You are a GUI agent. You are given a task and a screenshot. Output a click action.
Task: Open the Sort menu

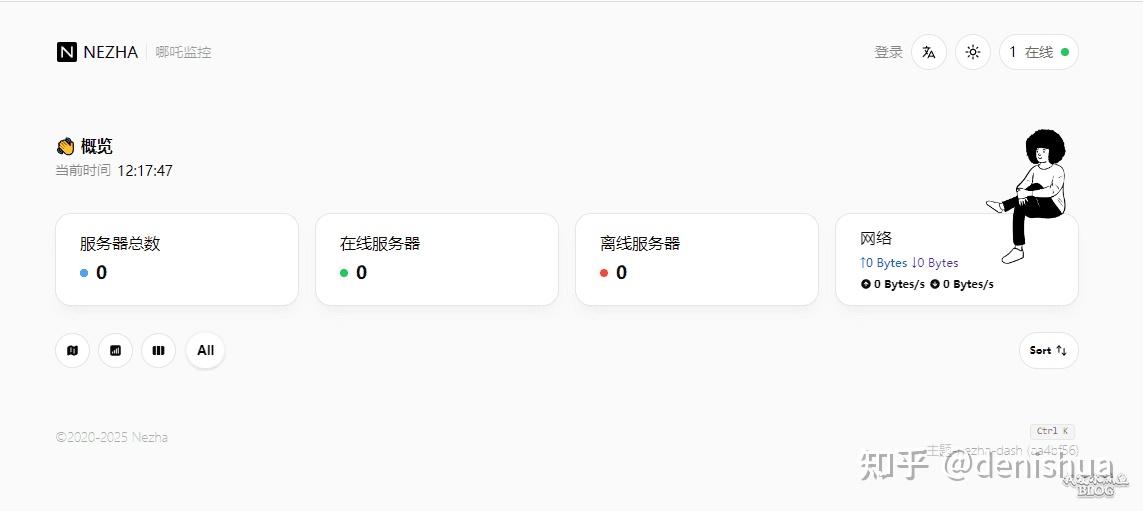click(1048, 350)
